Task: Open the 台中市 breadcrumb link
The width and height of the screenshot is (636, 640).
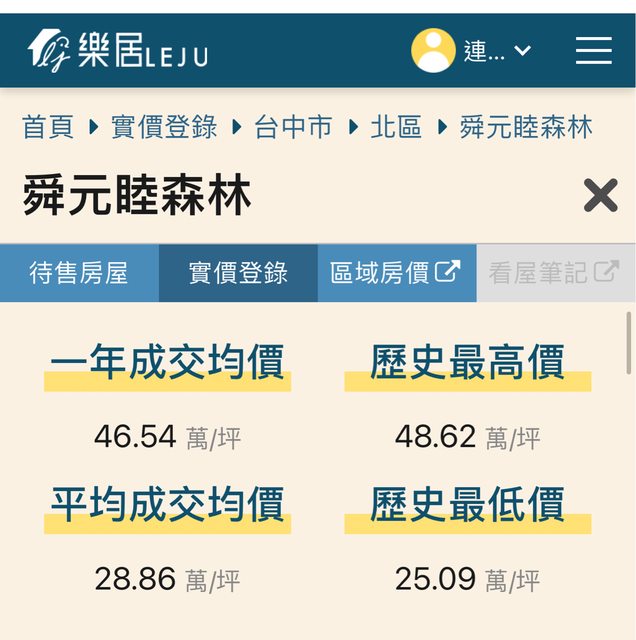Action: coord(293,127)
